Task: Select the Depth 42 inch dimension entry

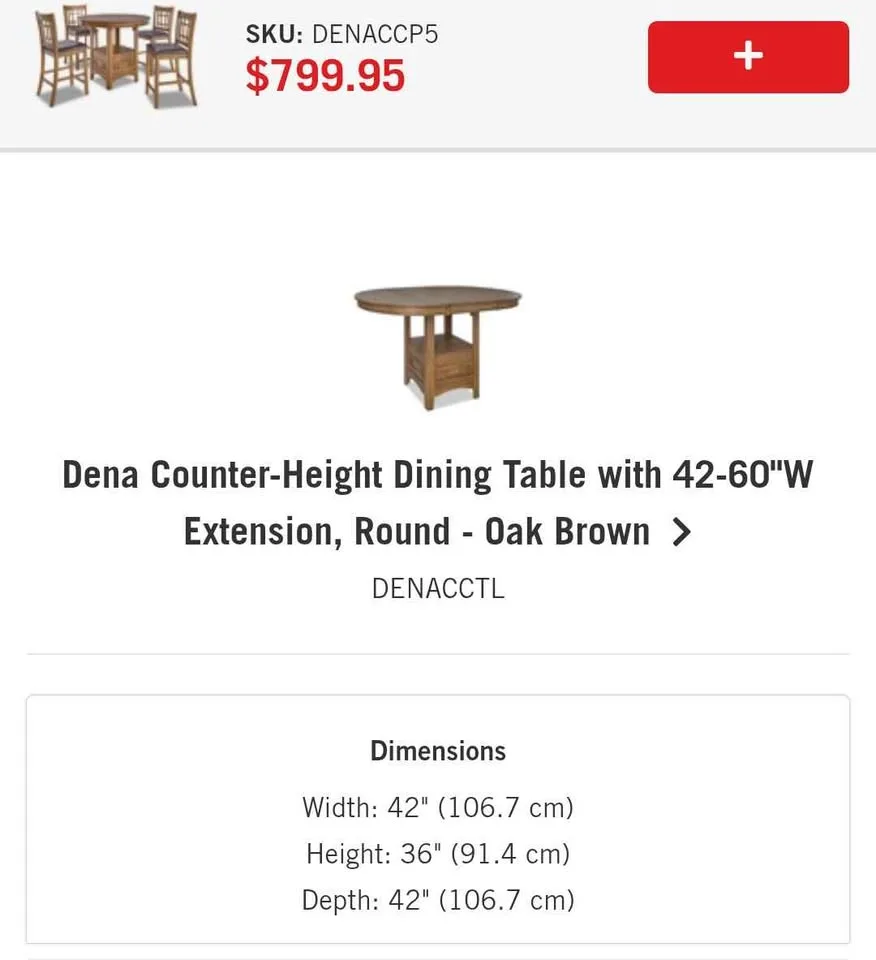Action: [x=437, y=900]
